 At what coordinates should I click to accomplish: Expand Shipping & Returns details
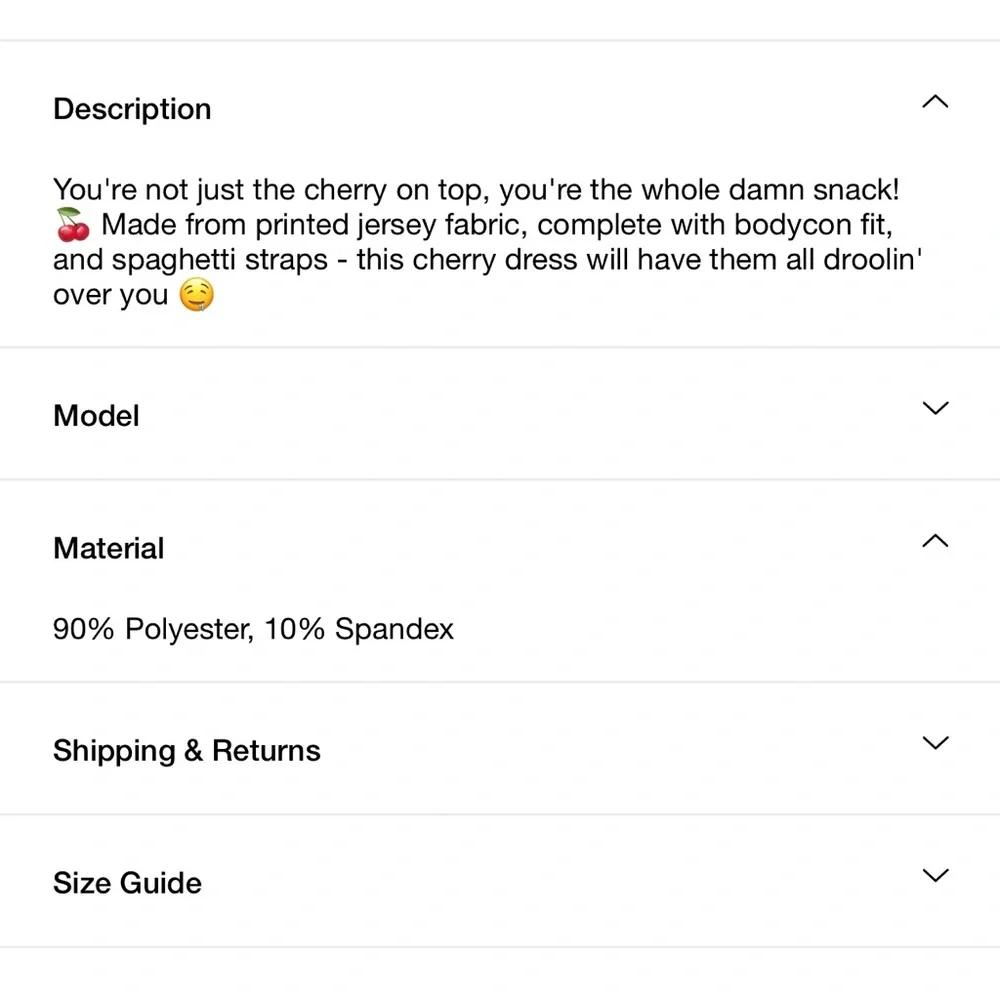tap(934, 743)
